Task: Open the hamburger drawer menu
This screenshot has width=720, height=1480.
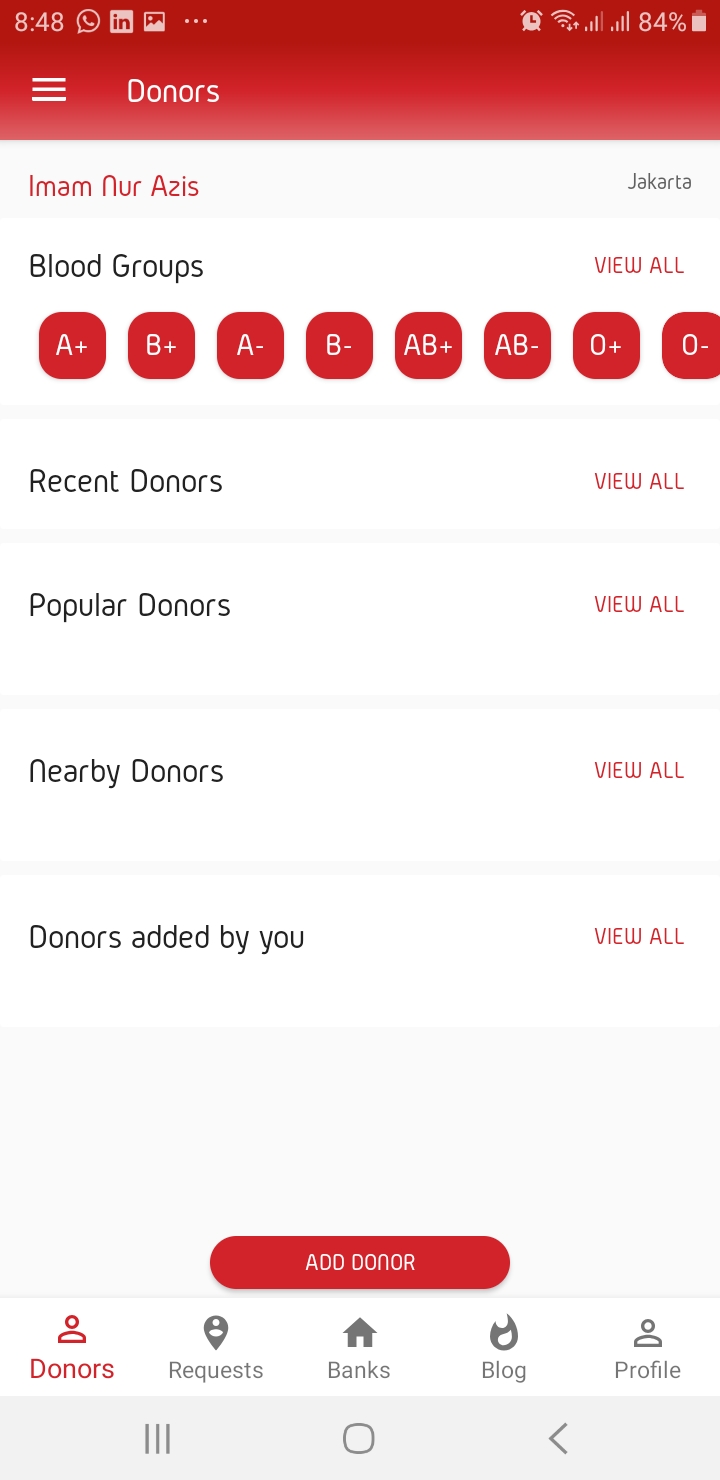Action: [x=49, y=91]
